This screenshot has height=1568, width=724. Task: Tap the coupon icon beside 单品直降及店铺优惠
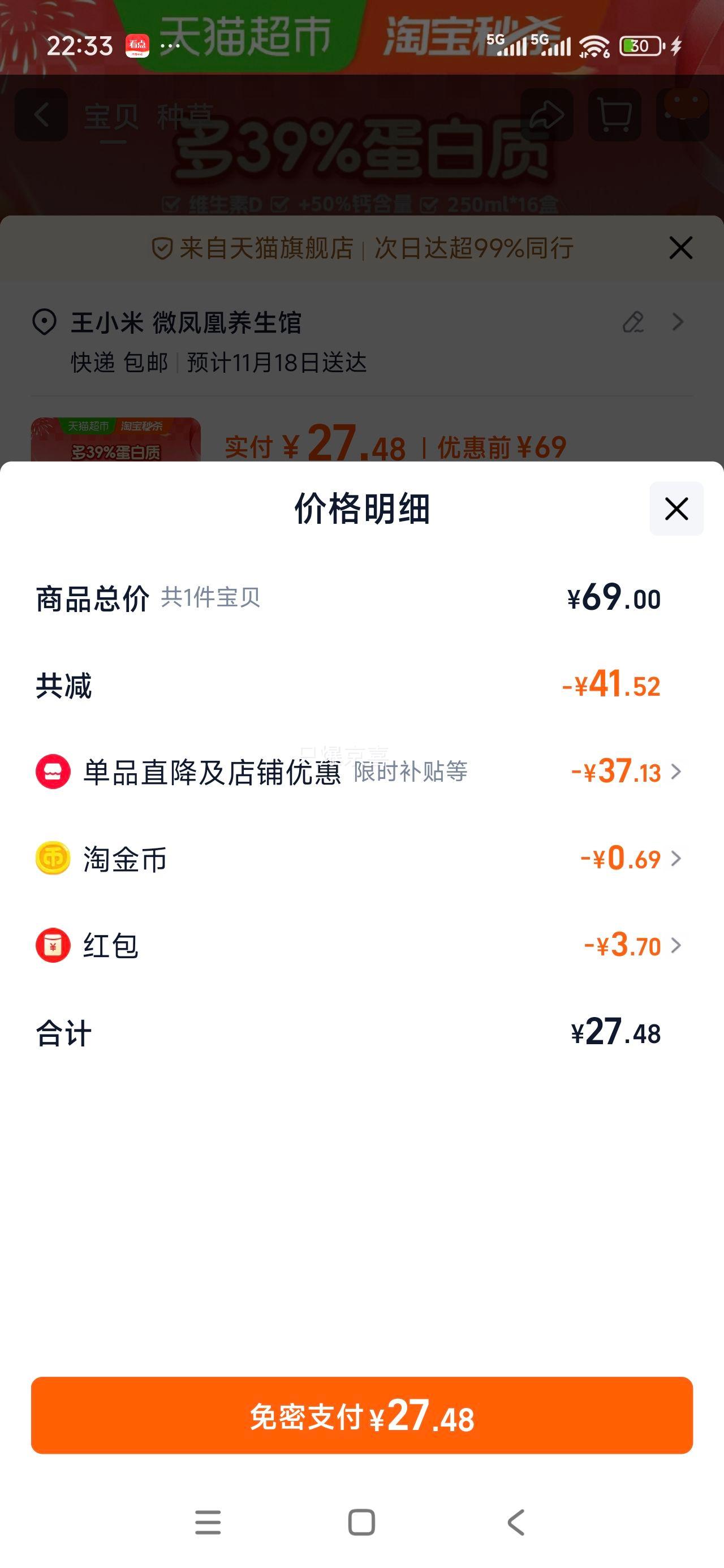coord(53,774)
